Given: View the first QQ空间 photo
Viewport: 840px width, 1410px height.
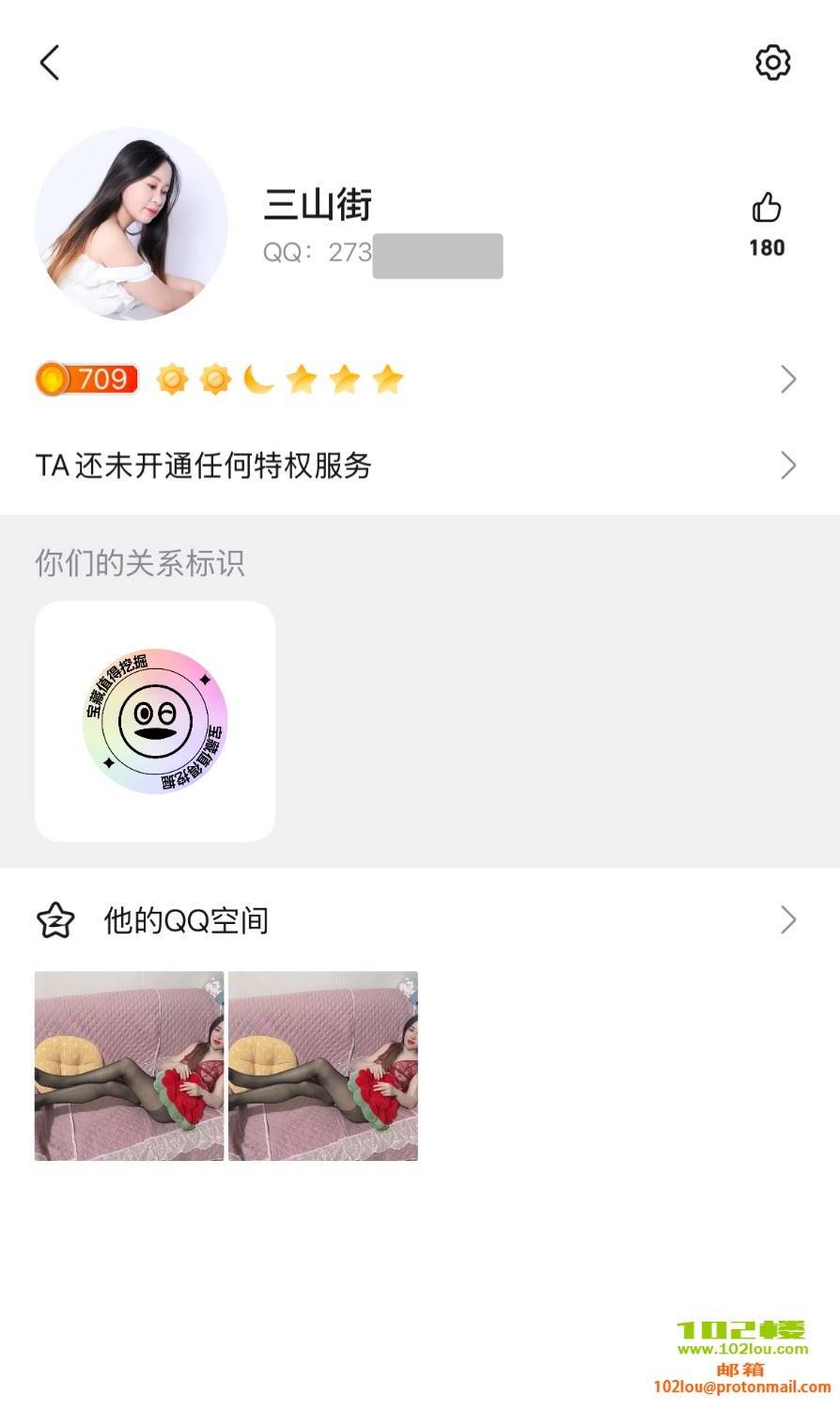Looking at the screenshot, I should coord(130,1066).
